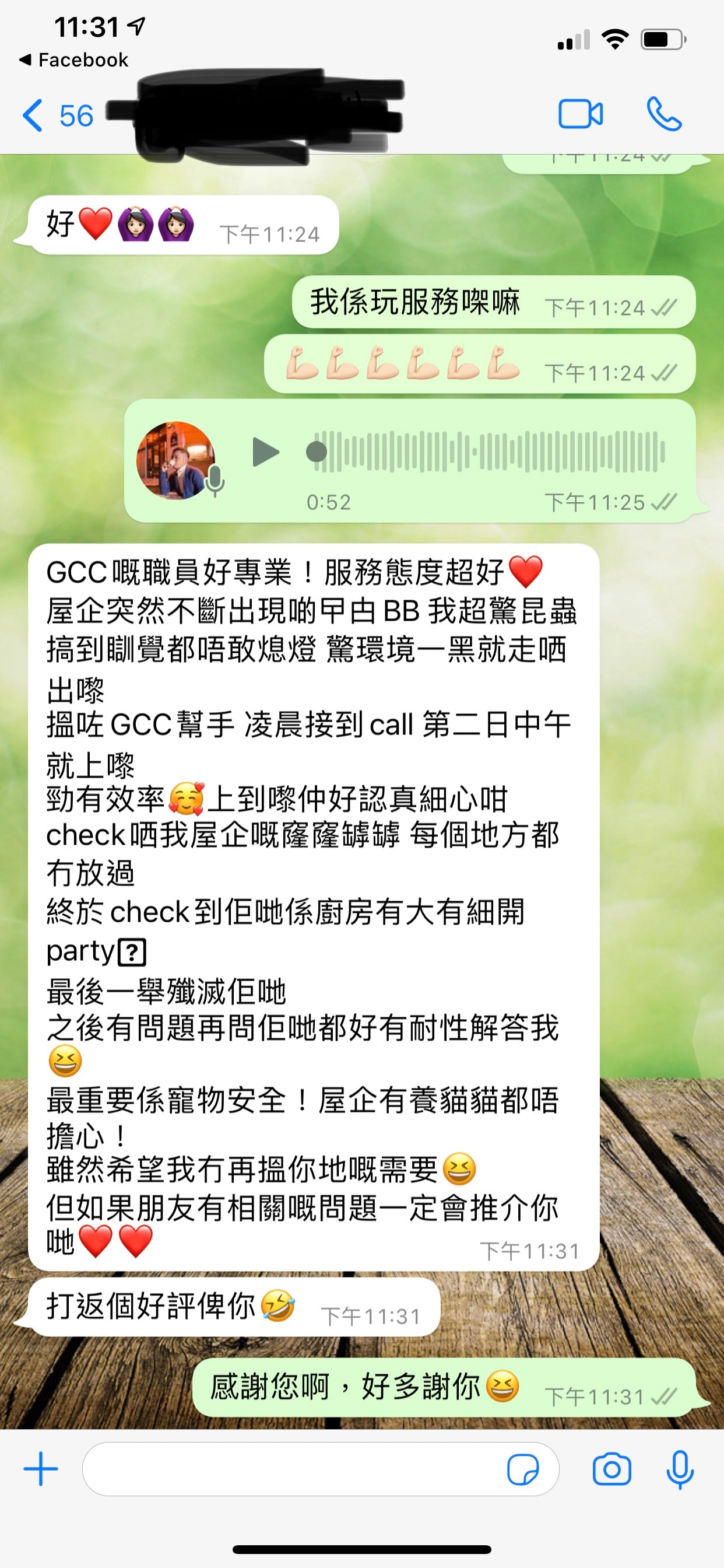Viewport: 724px width, 1568px height.
Task: Go back to the chat list
Action: tap(56, 115)
